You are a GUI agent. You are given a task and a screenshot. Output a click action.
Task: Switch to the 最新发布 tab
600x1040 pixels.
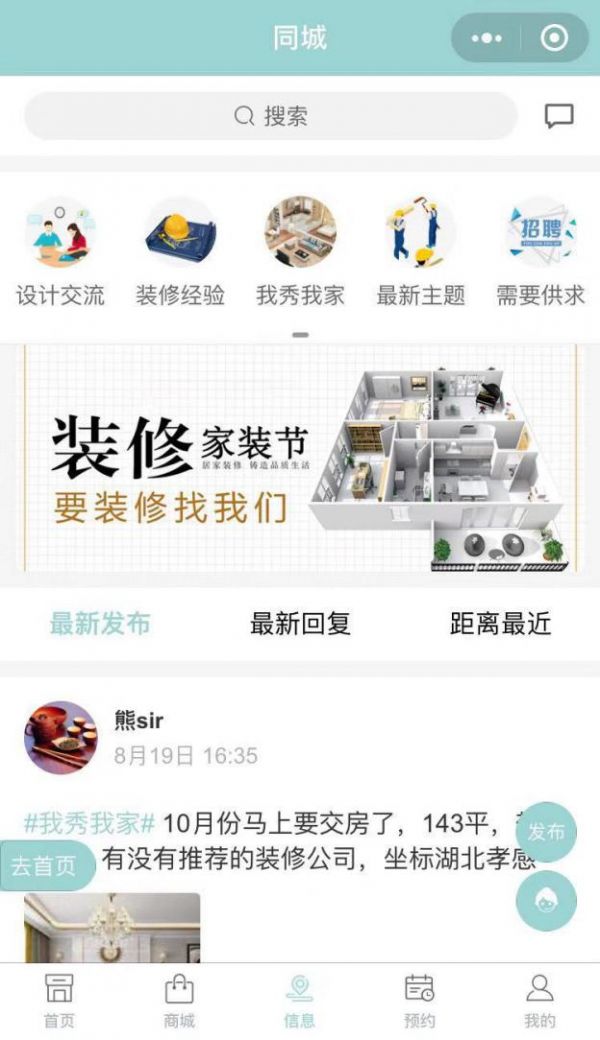click(100, 624)
